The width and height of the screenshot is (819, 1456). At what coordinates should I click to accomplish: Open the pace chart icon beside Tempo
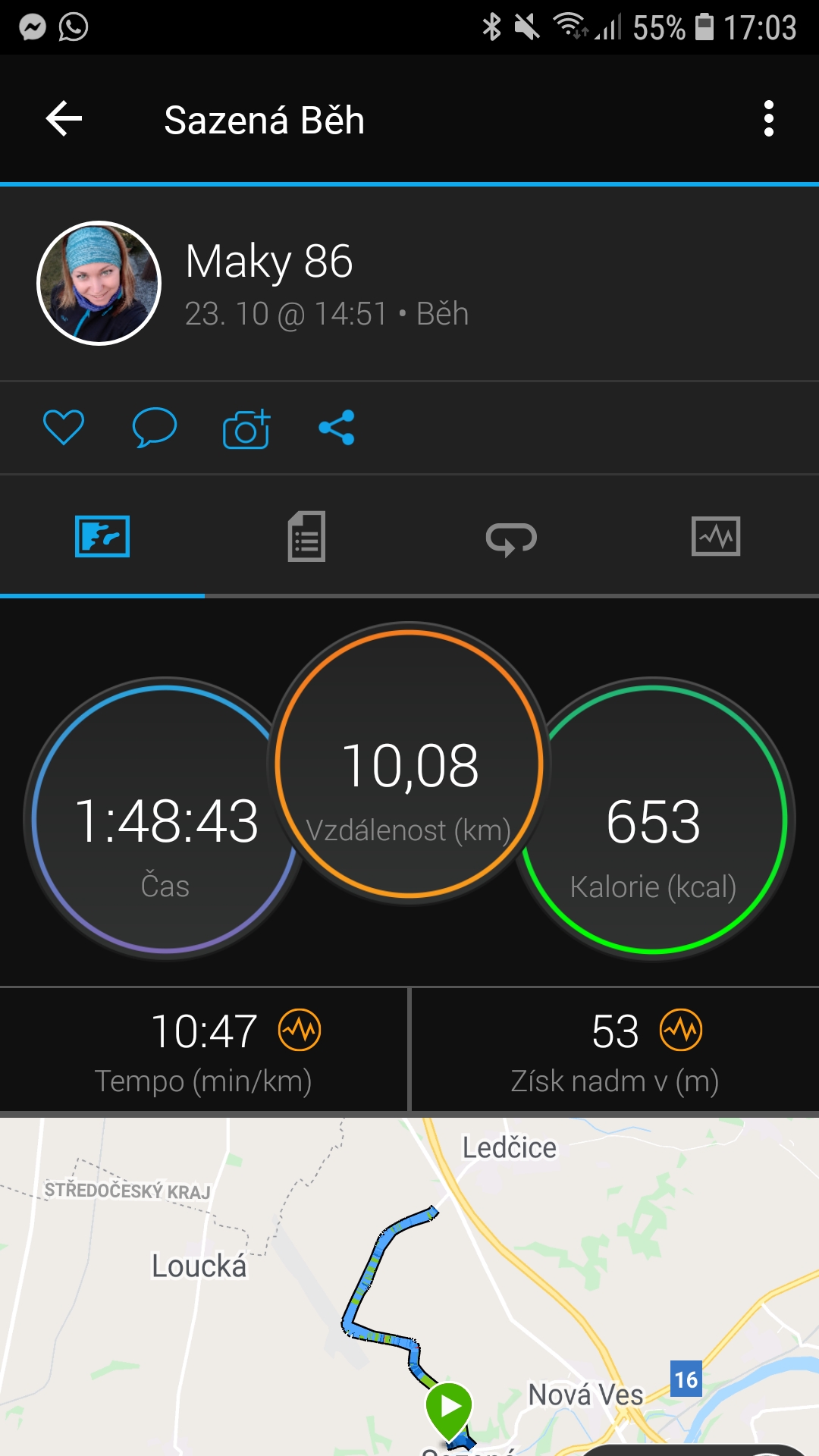pyautogui.click(x=300, y=1031)
